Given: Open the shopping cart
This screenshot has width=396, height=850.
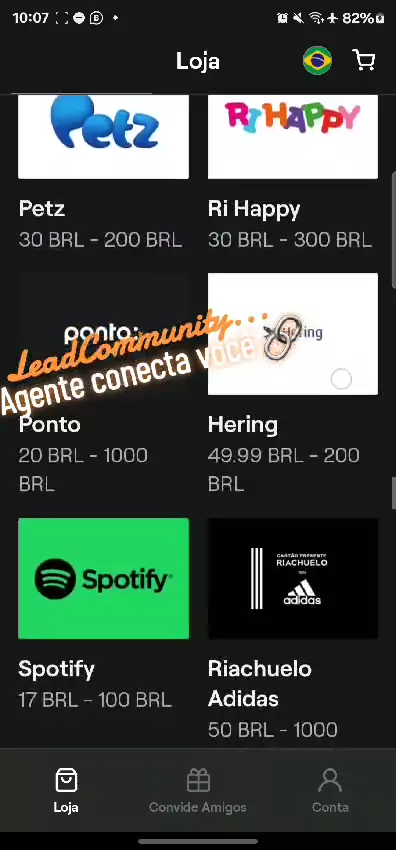Looking at the screenshot, I should click(x=363, y=60).
